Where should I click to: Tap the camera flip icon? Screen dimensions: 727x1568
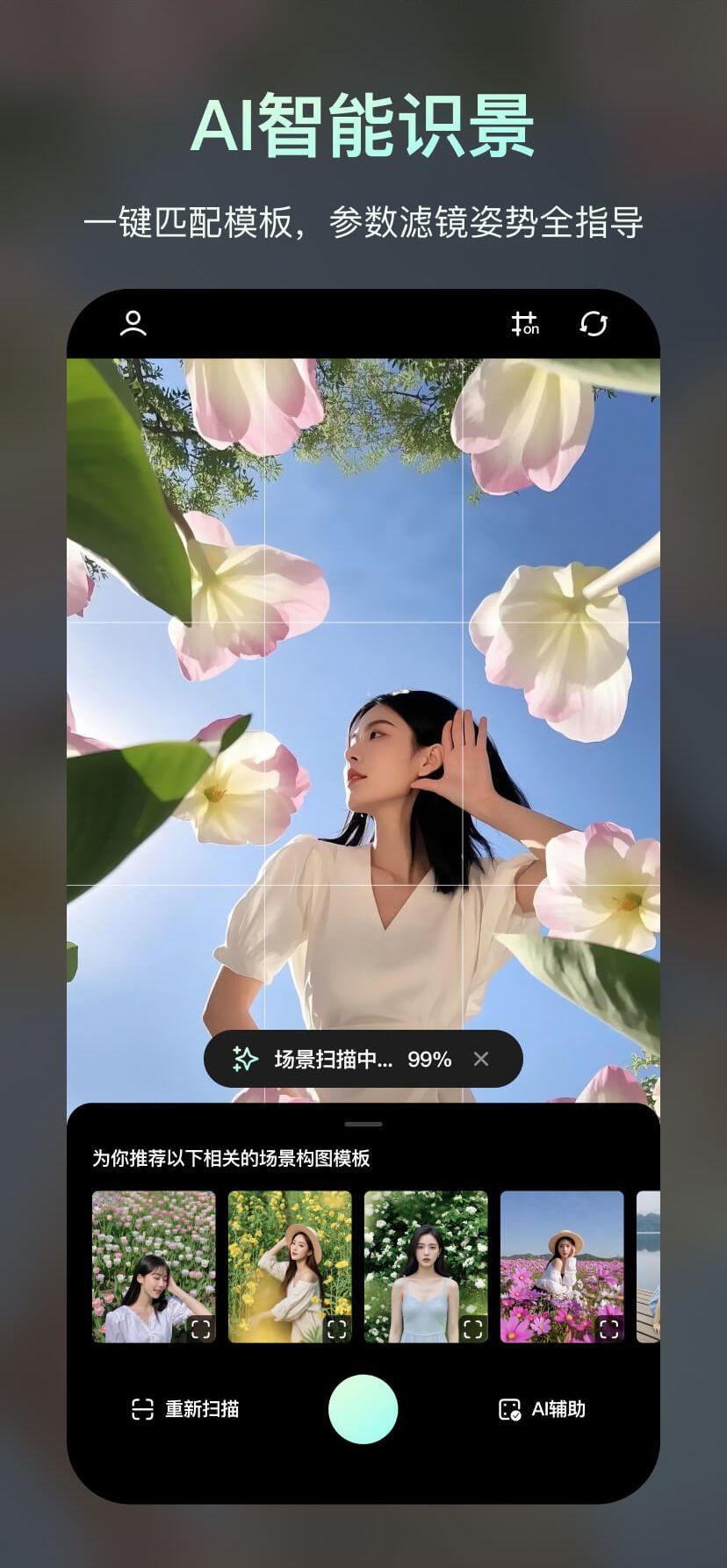596,325
